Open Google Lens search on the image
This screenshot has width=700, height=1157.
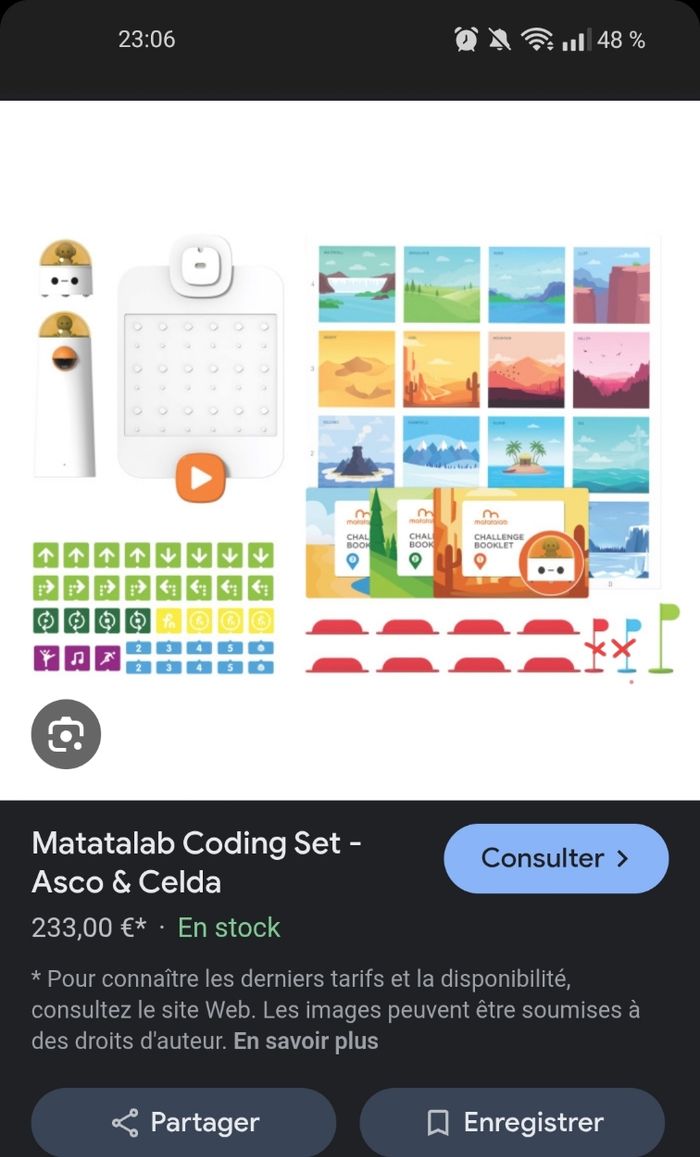[66, 734]
